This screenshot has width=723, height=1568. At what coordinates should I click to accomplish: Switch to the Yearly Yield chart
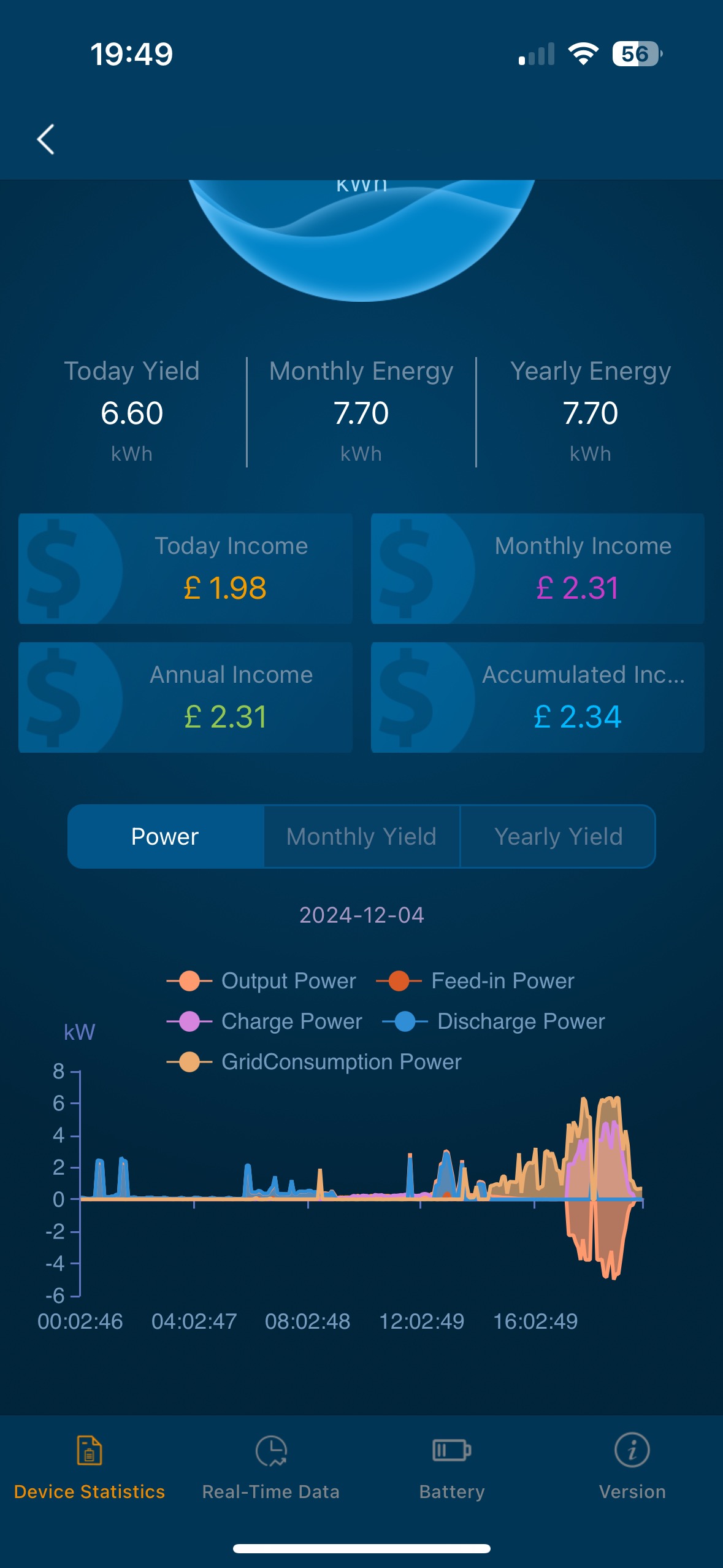pyautogui.click(x=558, y=837)
